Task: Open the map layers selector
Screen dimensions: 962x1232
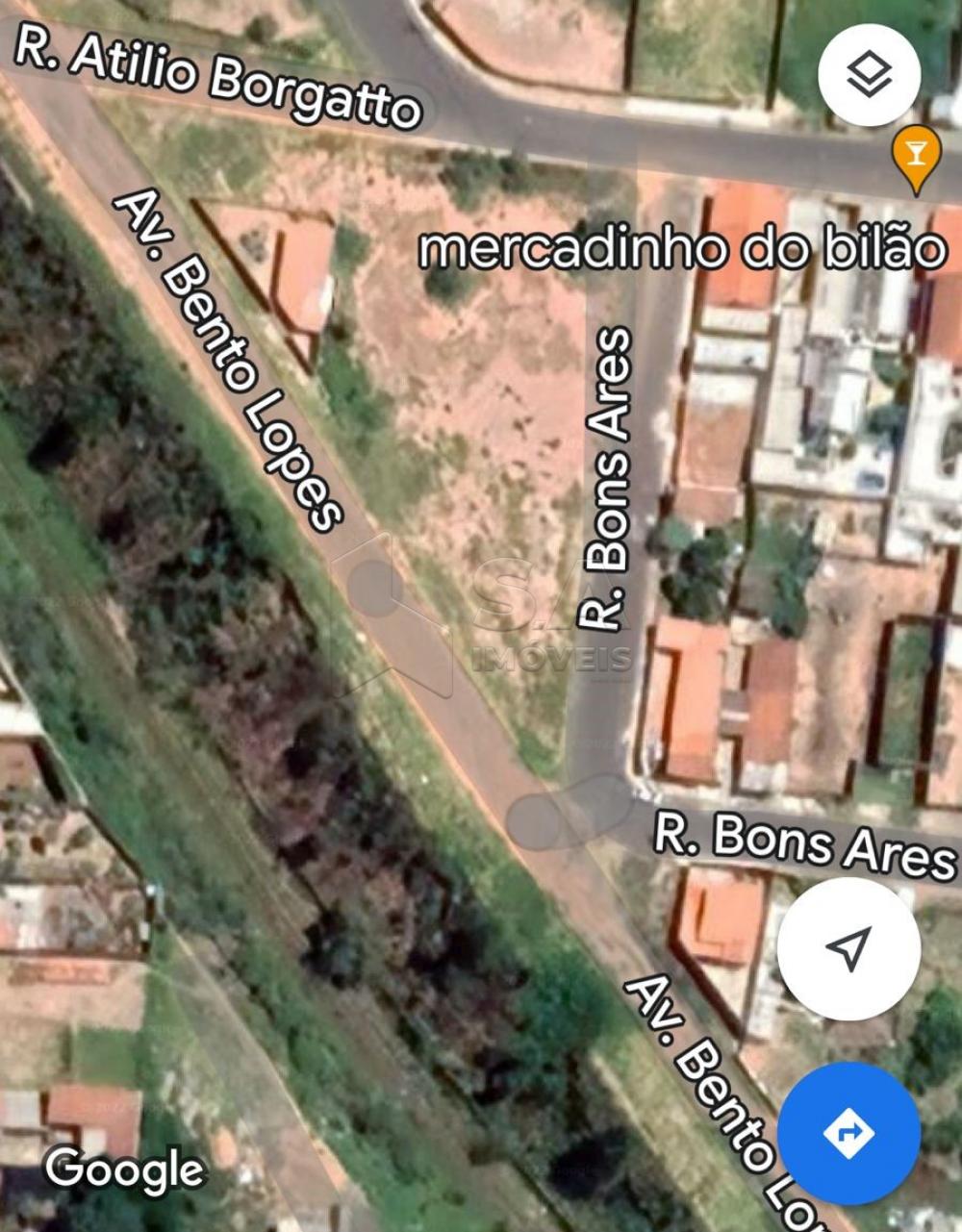Action: tap(869, 75)
